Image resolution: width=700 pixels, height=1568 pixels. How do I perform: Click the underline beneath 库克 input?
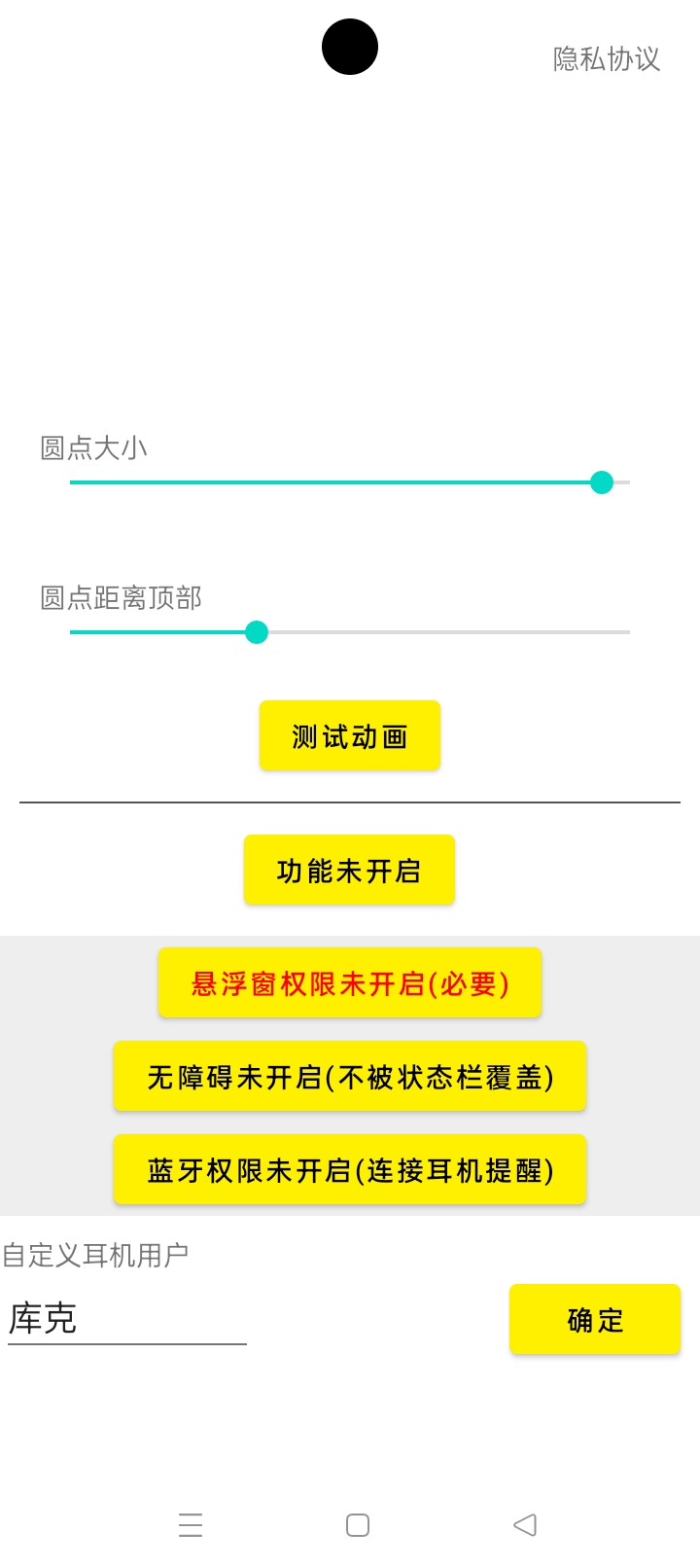point(126,1346)
